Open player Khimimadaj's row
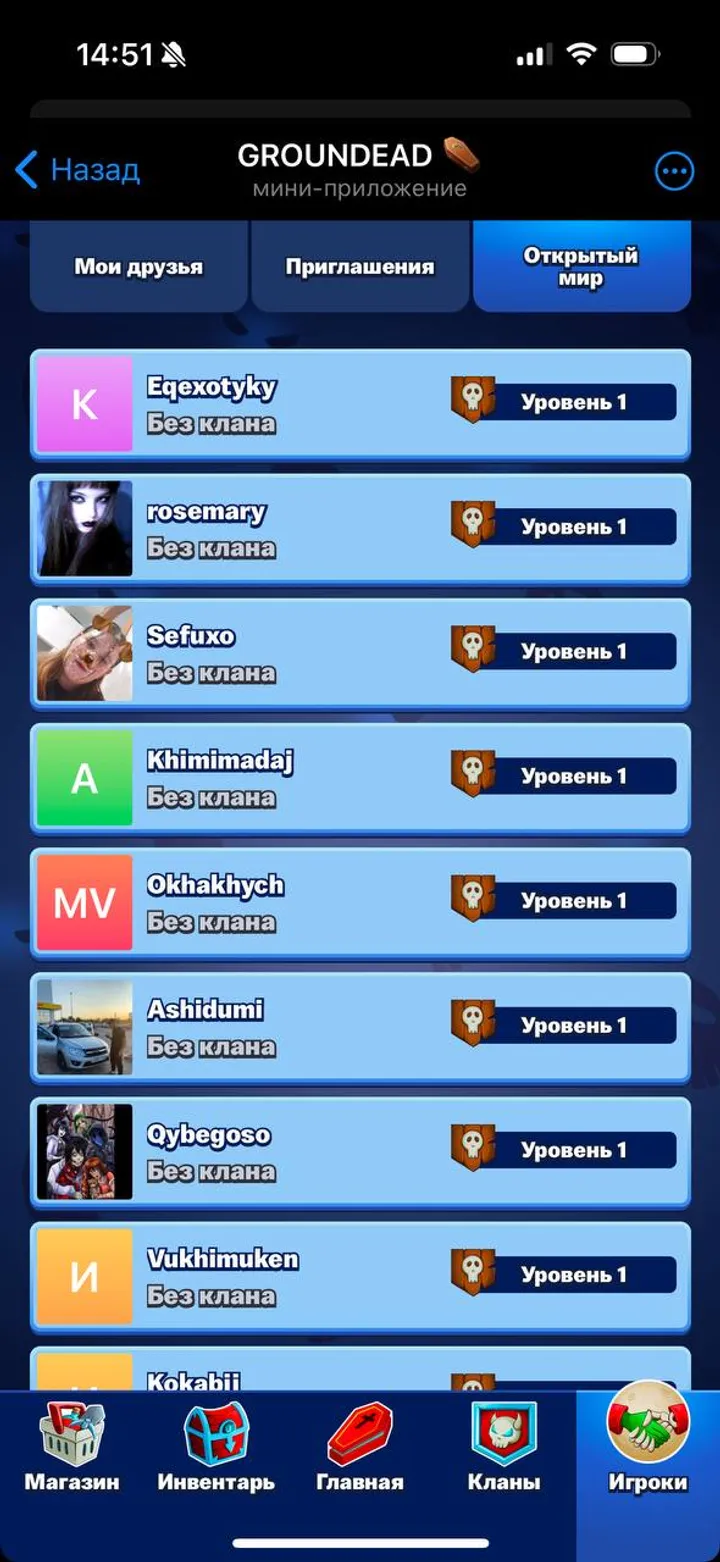 click(x=360, y=778)
